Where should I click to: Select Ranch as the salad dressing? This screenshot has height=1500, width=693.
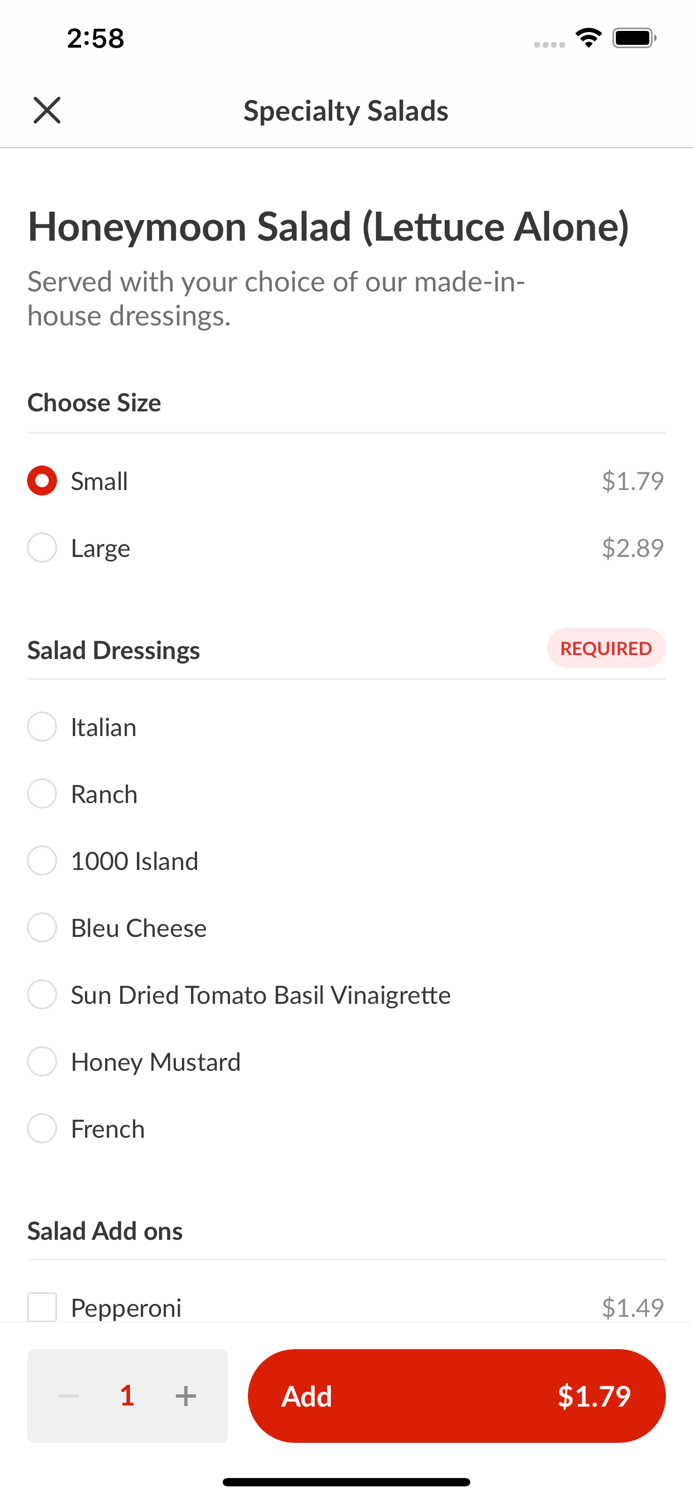[x=42, y=794]
